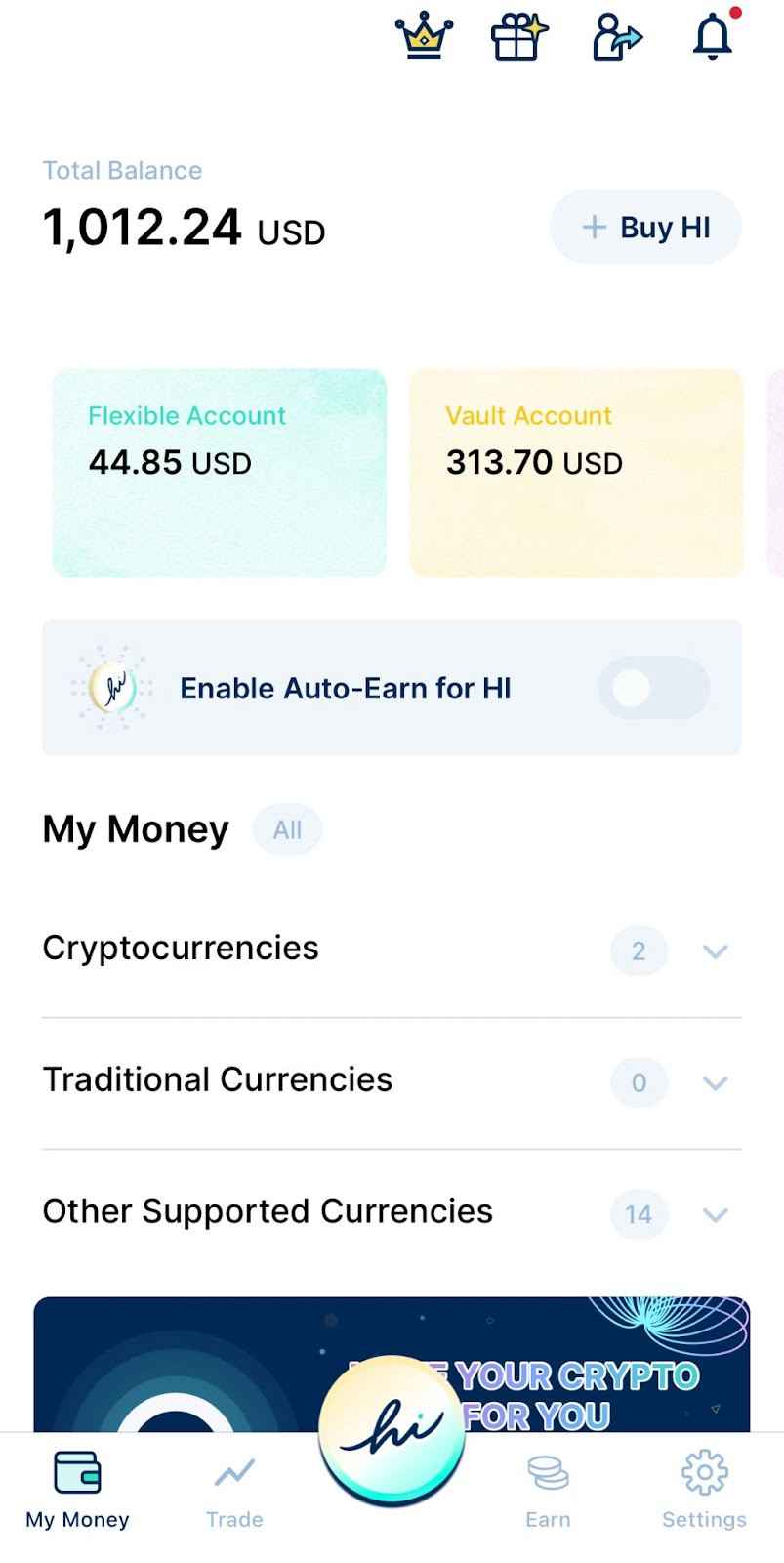
Task: Open the Flexible Account card
Action: tap(219, 473)
